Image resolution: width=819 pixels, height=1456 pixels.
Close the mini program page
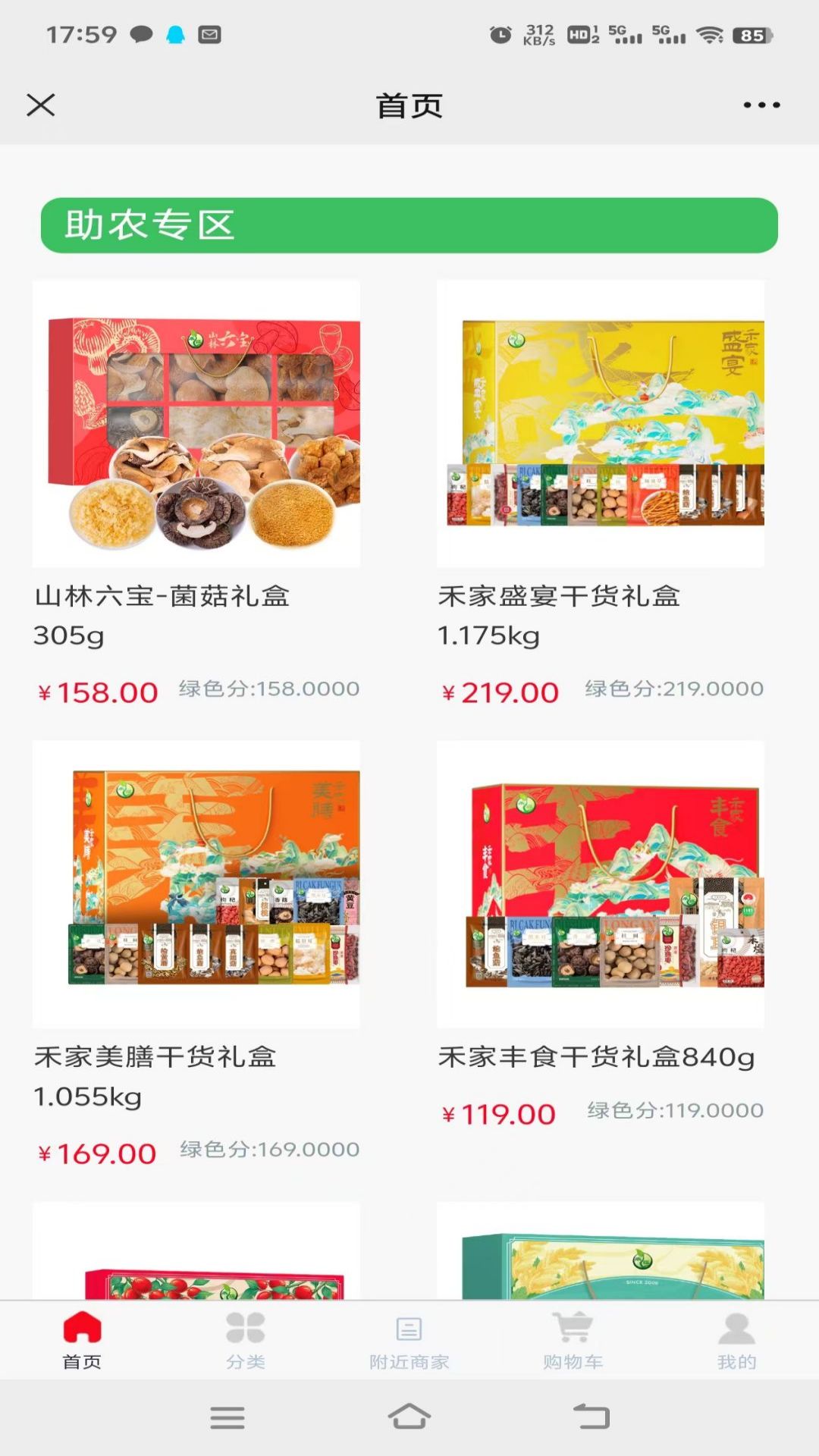(41, 105)
